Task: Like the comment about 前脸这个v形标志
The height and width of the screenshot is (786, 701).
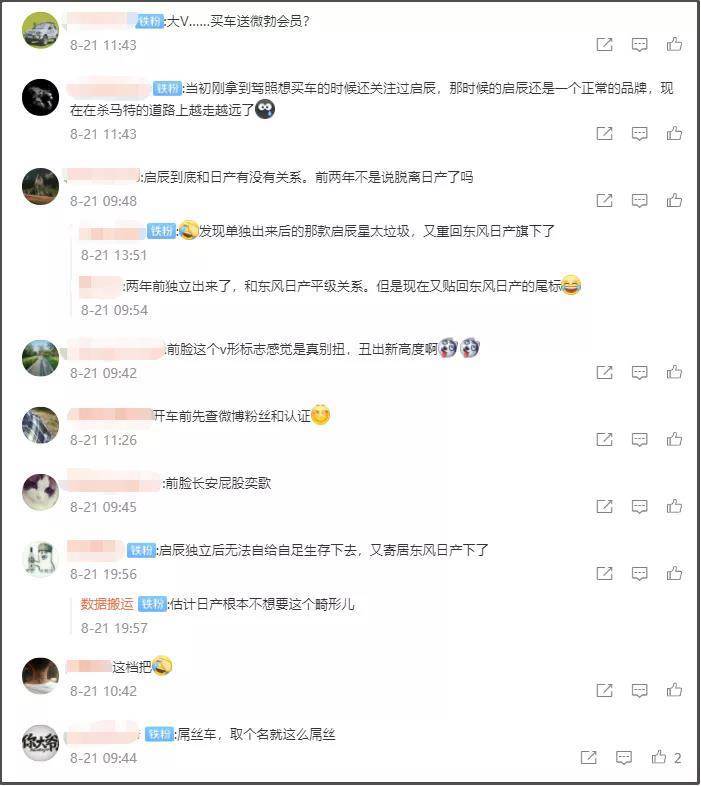Action: pos(674,372)
